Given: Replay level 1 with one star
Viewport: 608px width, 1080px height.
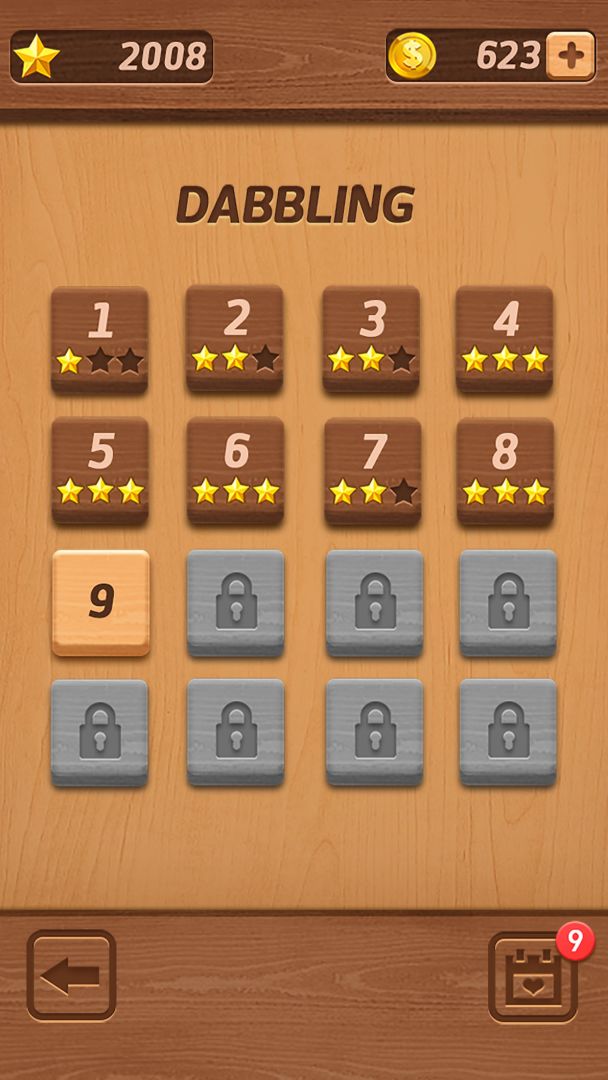Looking at the screenshot, I should pyautogui.click(x=100, y=339).
